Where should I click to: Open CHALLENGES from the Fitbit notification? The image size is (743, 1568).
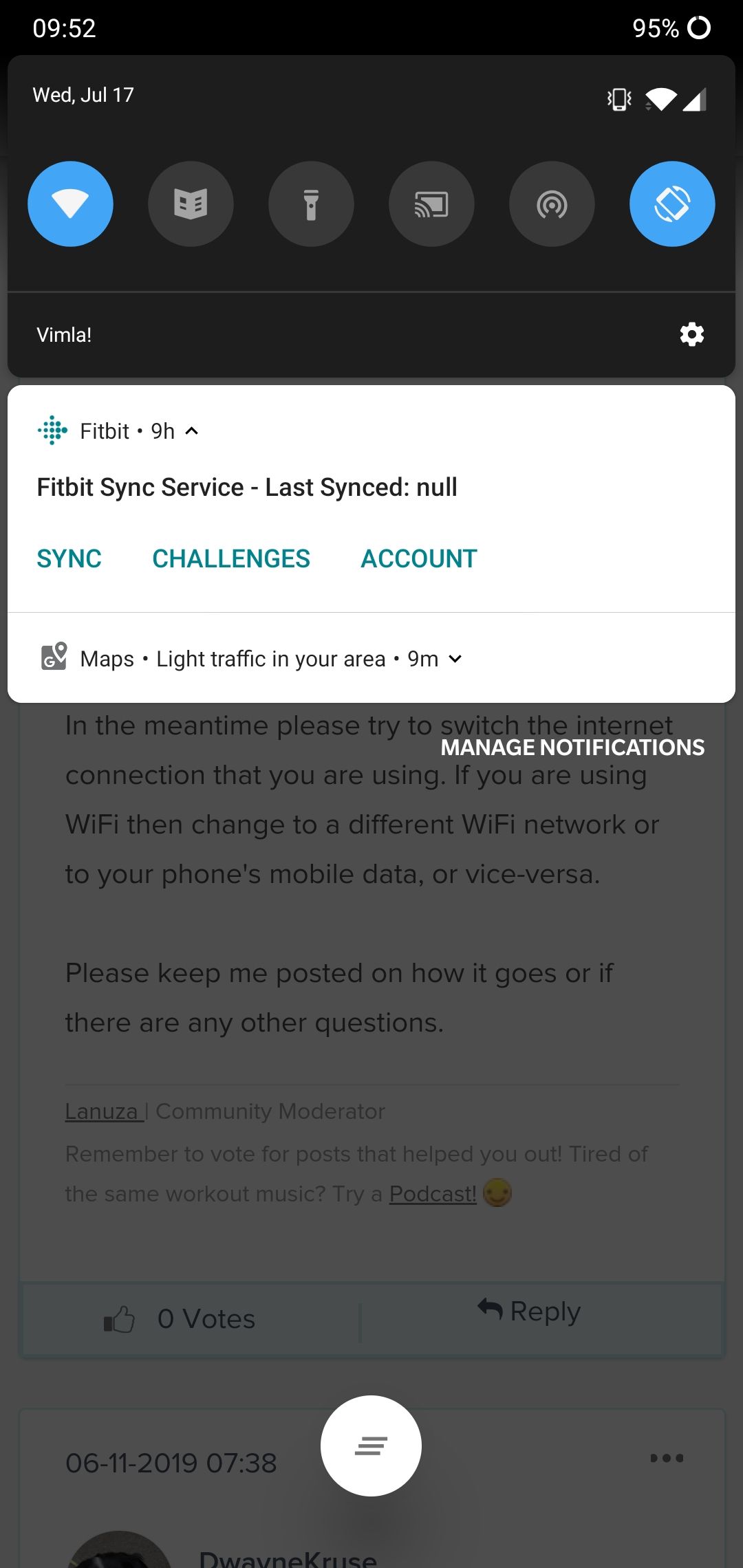231,558
